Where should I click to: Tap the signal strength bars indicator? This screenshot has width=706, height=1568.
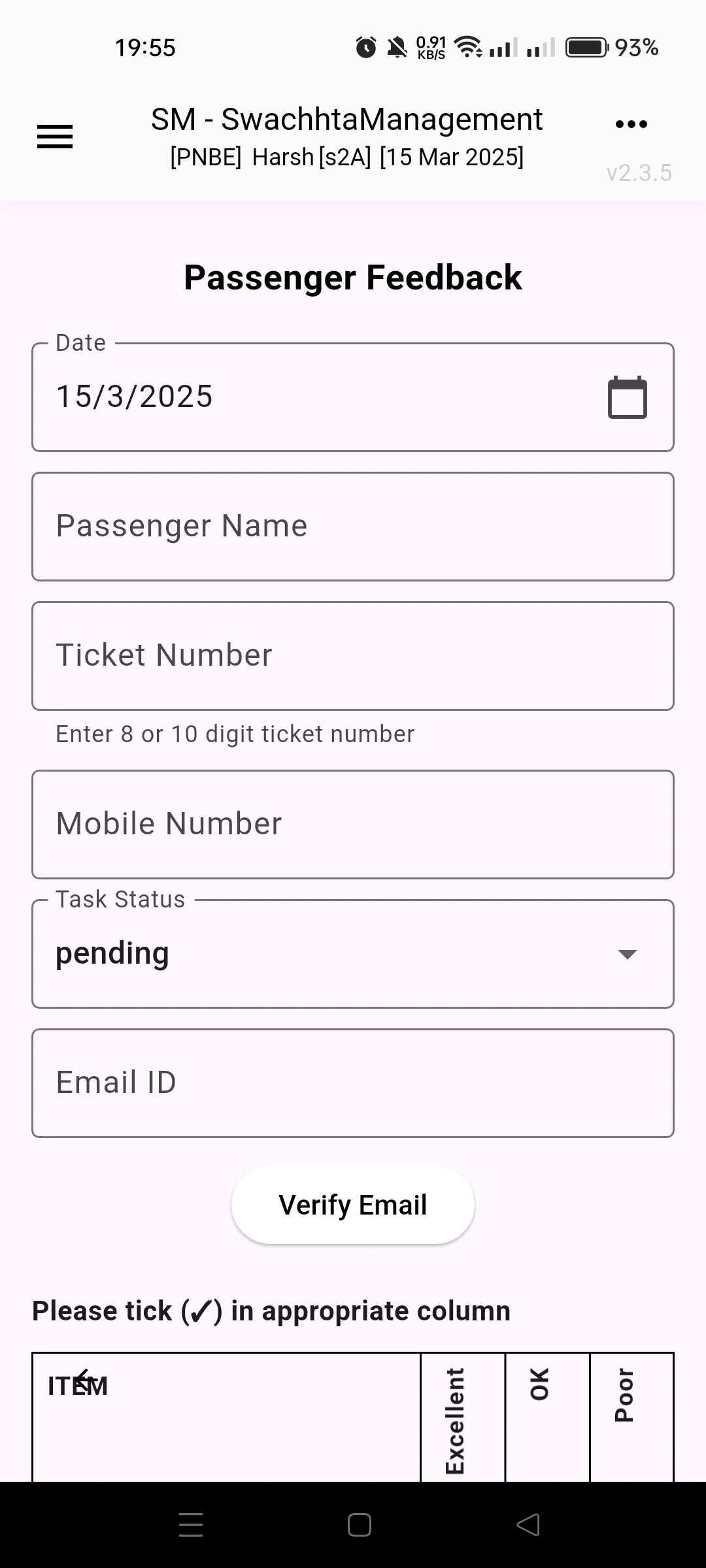(x=503, y=46)
